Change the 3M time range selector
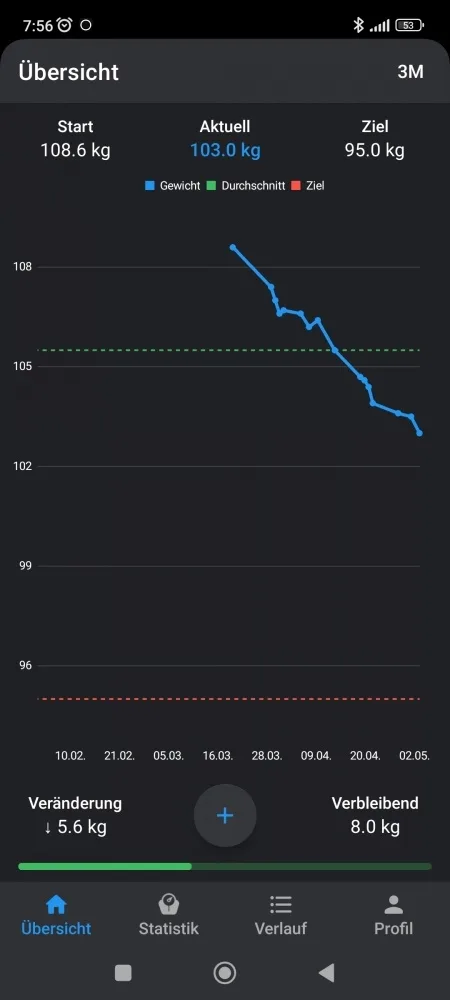Screen dimensions: 450x1000 pos(410,71)
